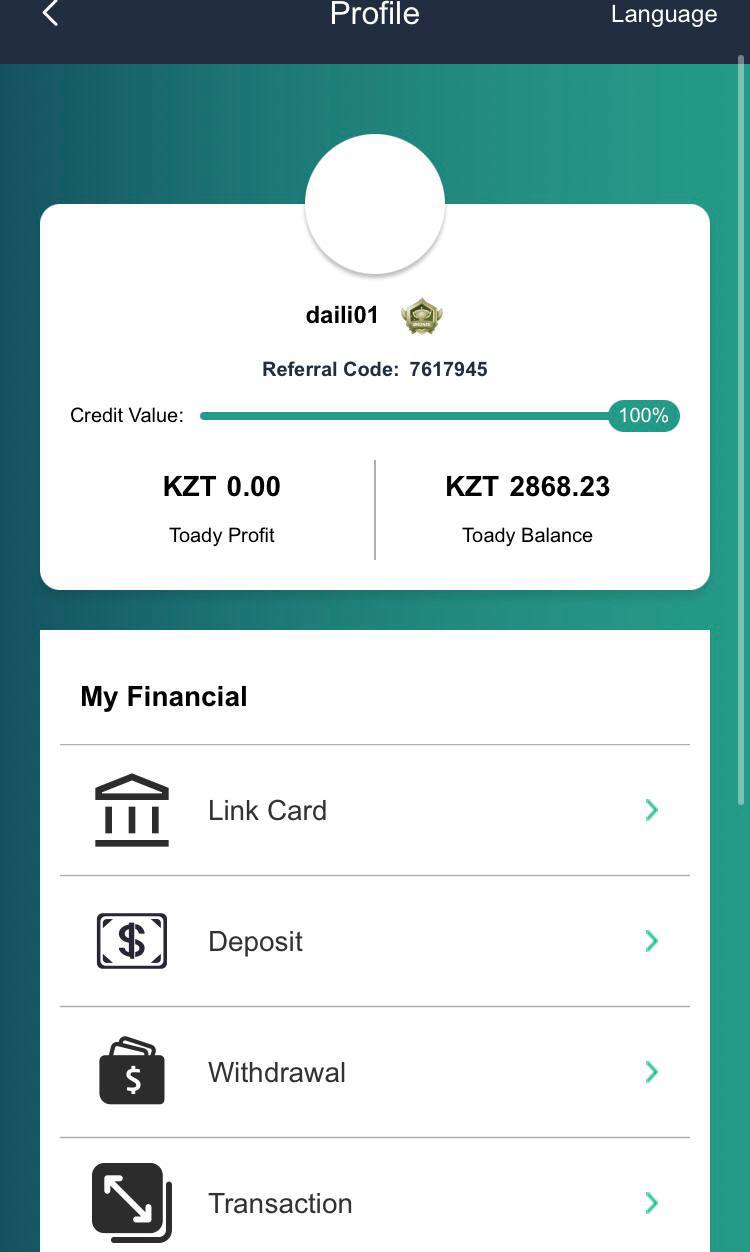Open the Transaction row
Viewport: 750px width, 1252px height.
coord(374,1202)
